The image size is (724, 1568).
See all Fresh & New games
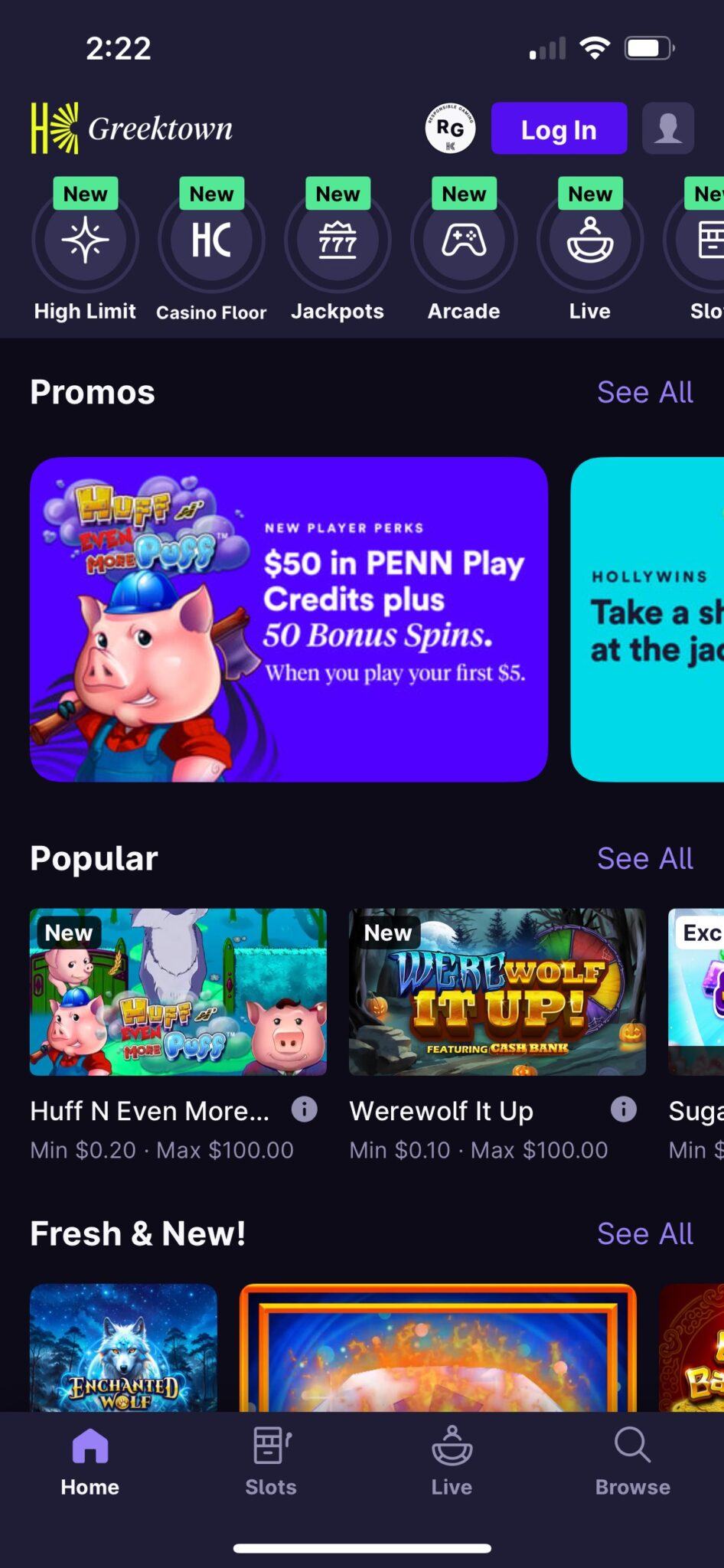644,1233
